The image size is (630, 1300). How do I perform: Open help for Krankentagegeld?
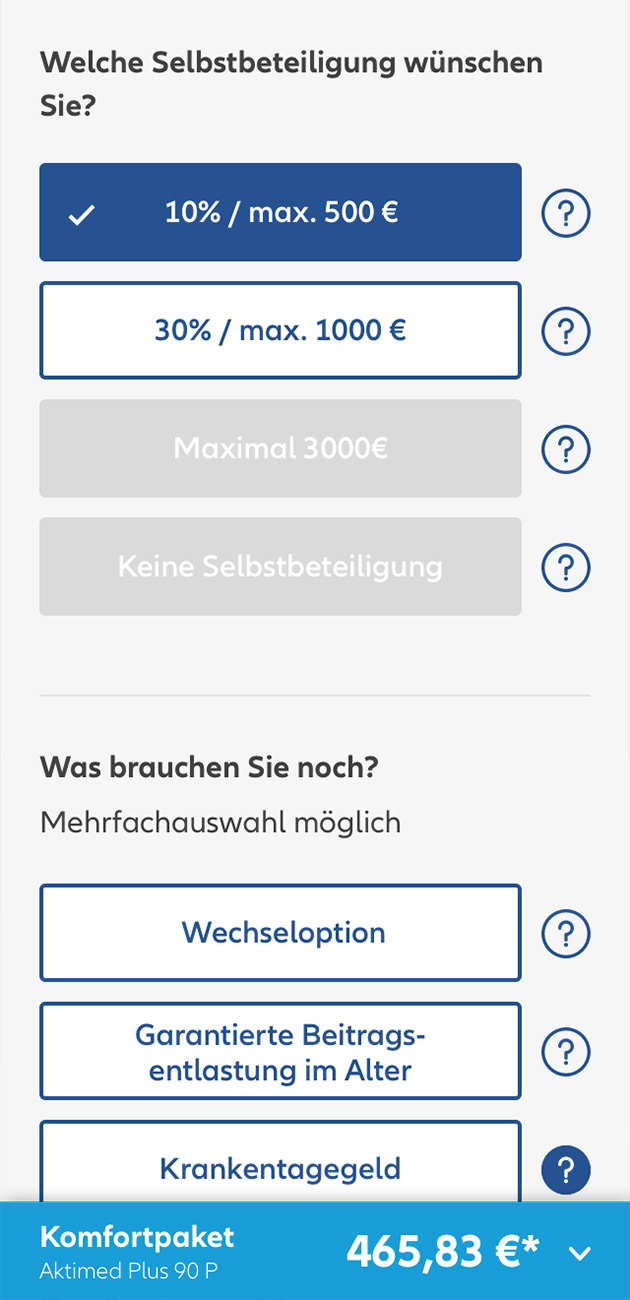[566, 1169]
